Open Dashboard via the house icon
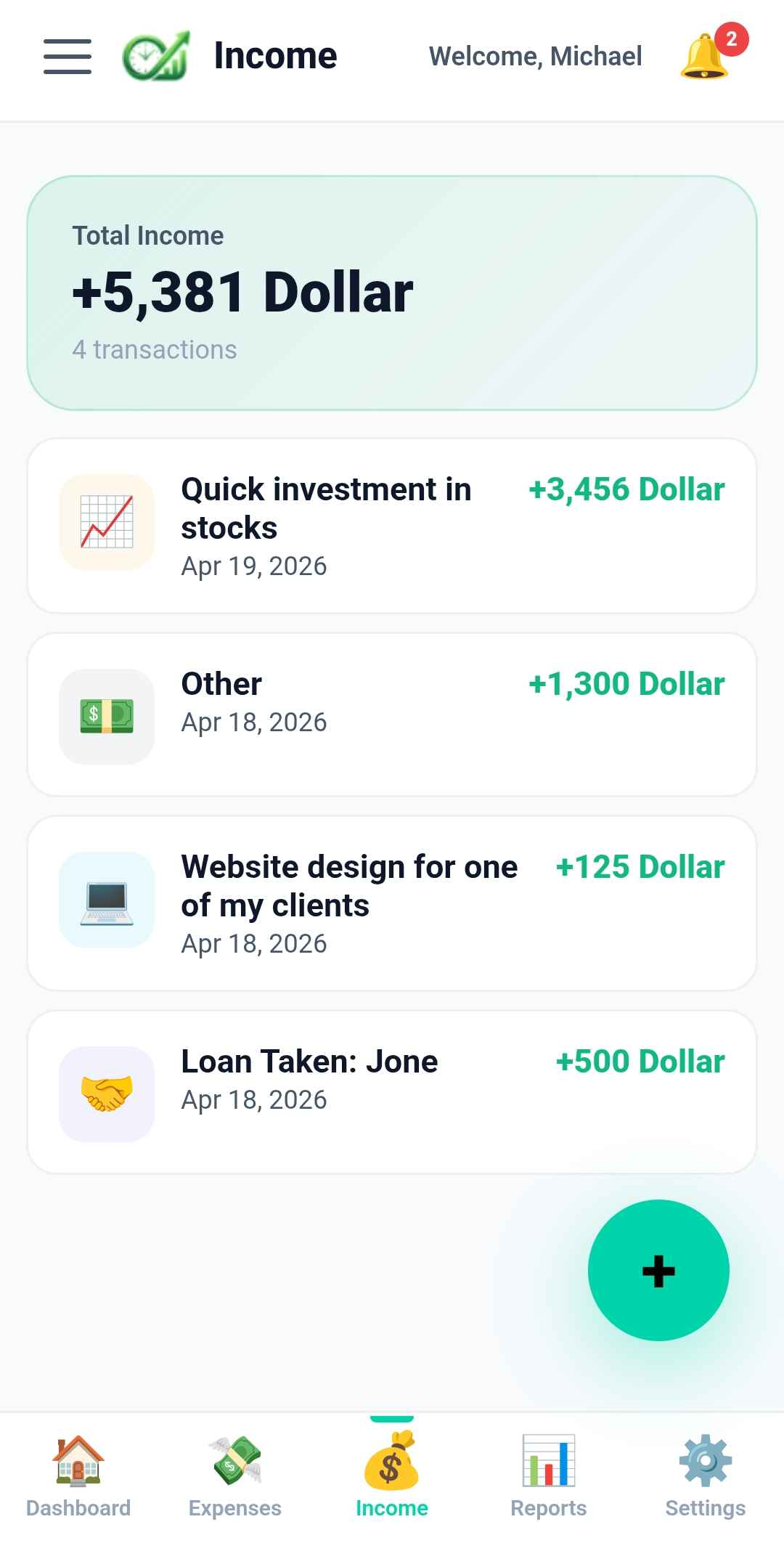 click(77, 1462)
